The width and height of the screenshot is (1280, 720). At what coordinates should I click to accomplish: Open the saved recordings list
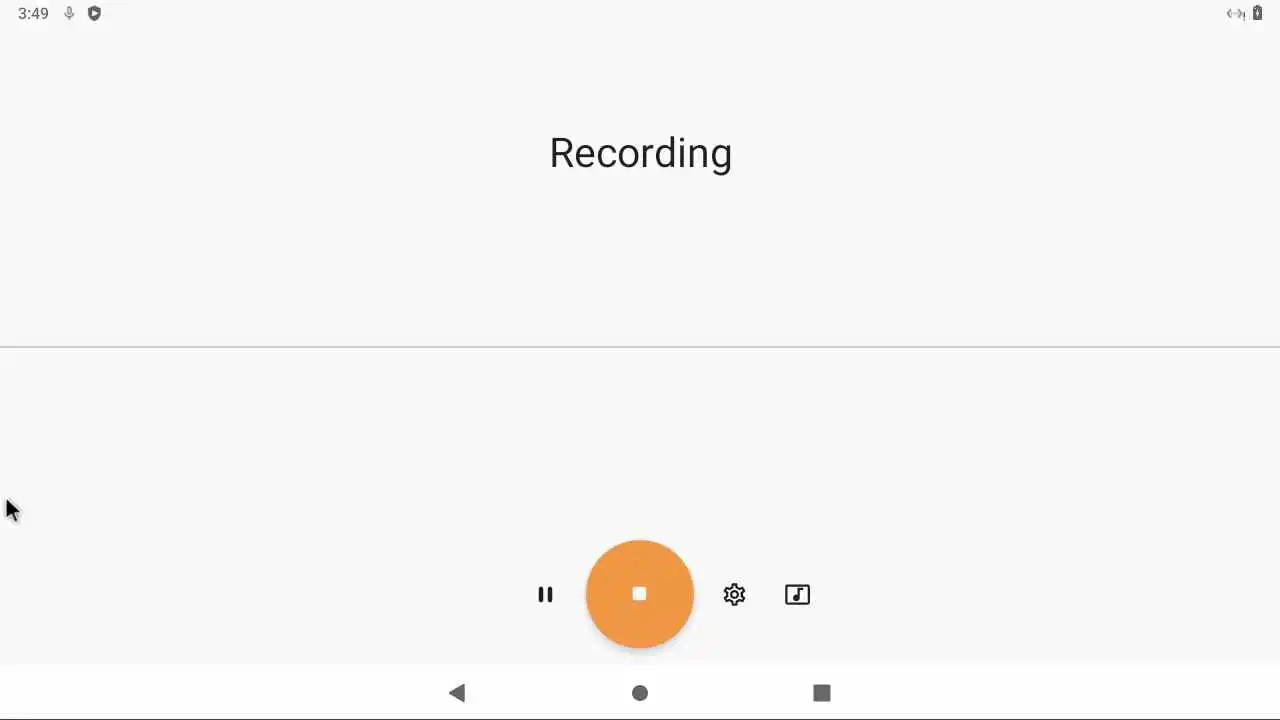[797, 595]
